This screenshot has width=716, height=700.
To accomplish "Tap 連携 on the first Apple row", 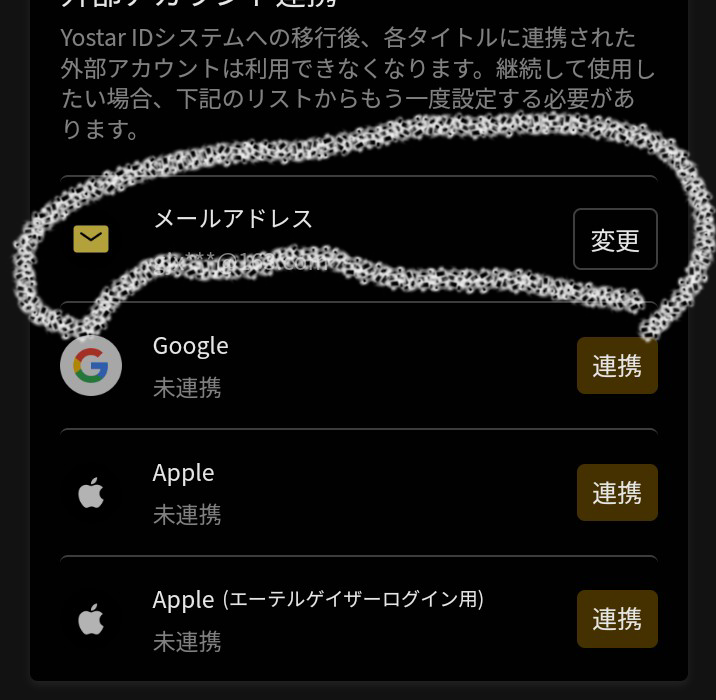I will point(617,492).
